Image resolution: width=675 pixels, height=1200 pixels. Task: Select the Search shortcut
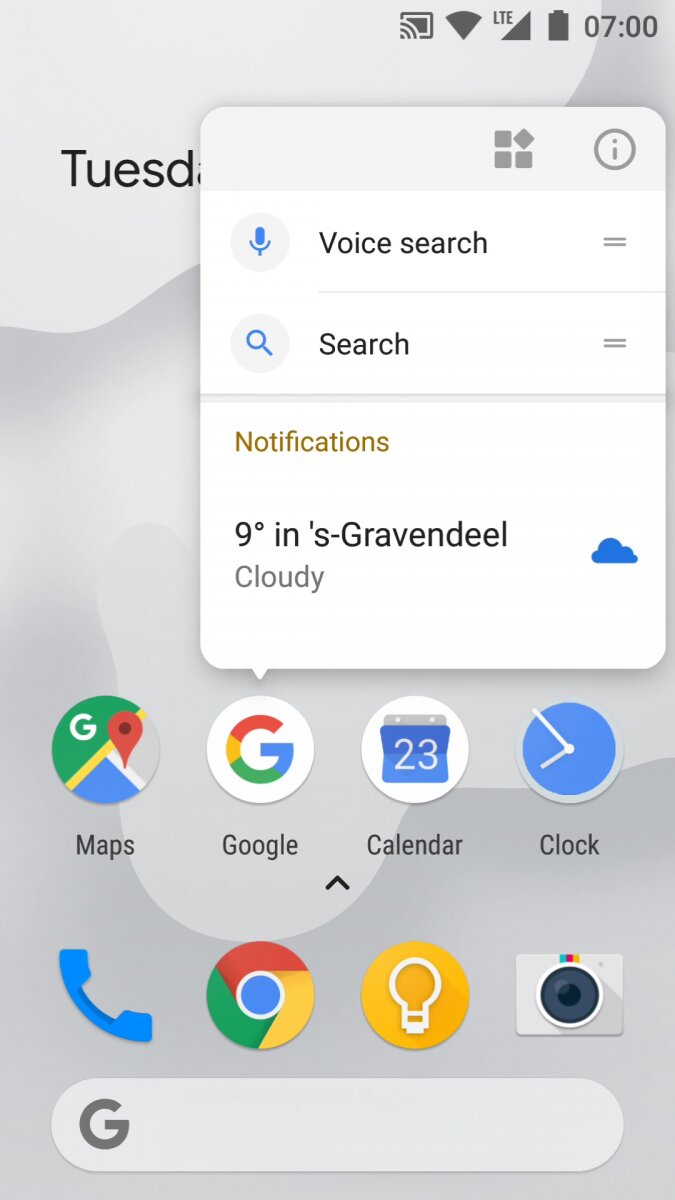pyautogui.click(x=364, y=344)
